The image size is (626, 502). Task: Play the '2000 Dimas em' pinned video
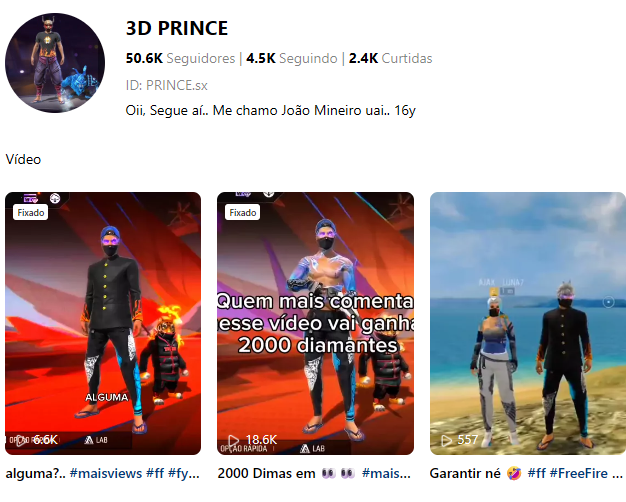pos(315,323)
